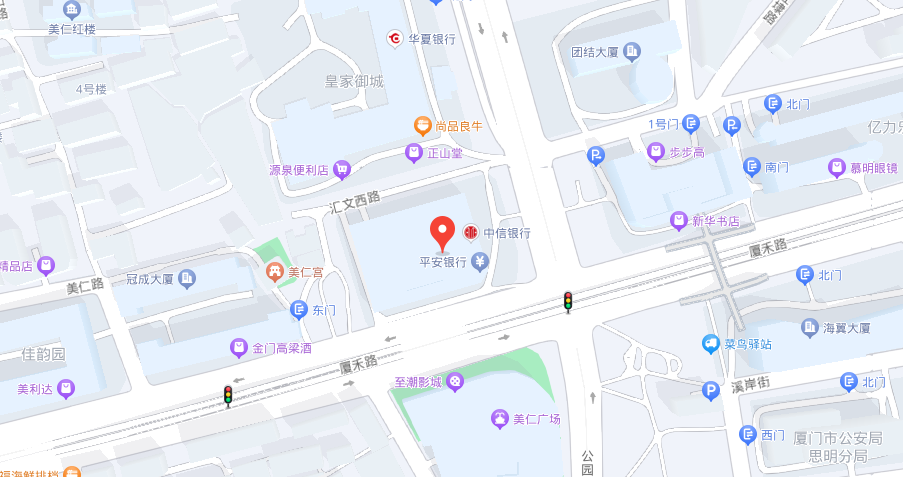The image size is (903, 477).
Task: Select the 中信银行 point of interest
Action: [470, 232]
